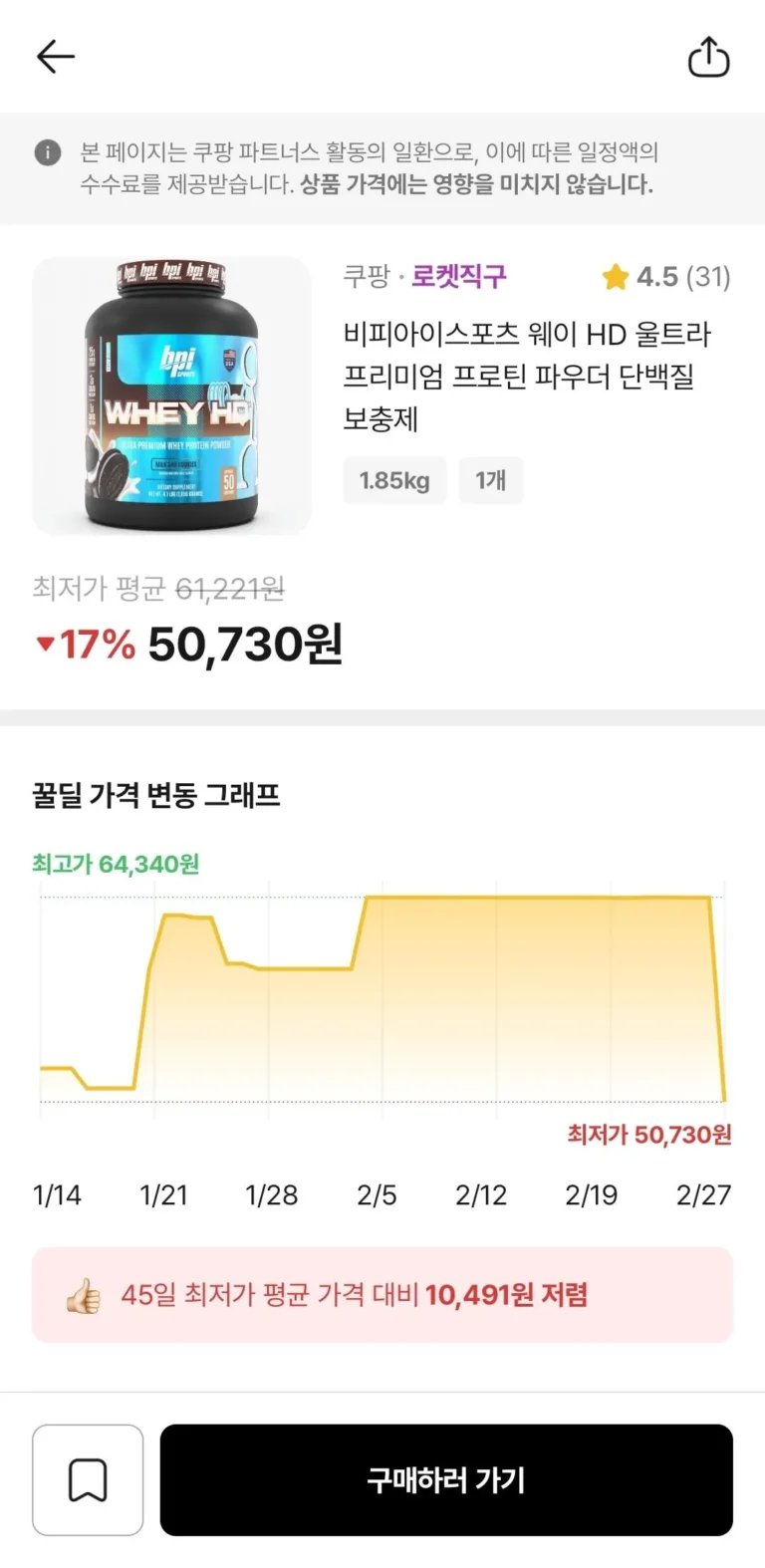
Task: Open the WHEY HD product image
Action: [x=172, y=395]
